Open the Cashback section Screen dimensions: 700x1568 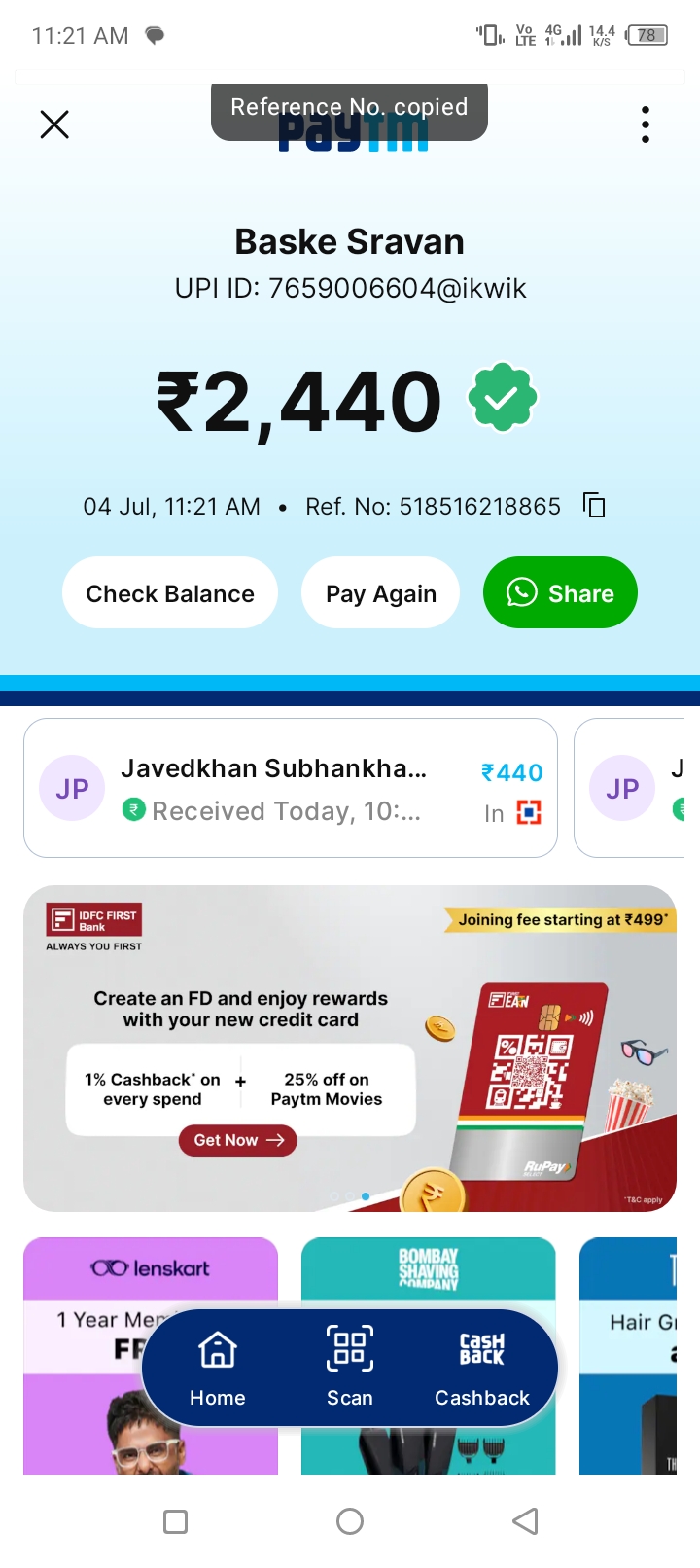(482, 1369)
